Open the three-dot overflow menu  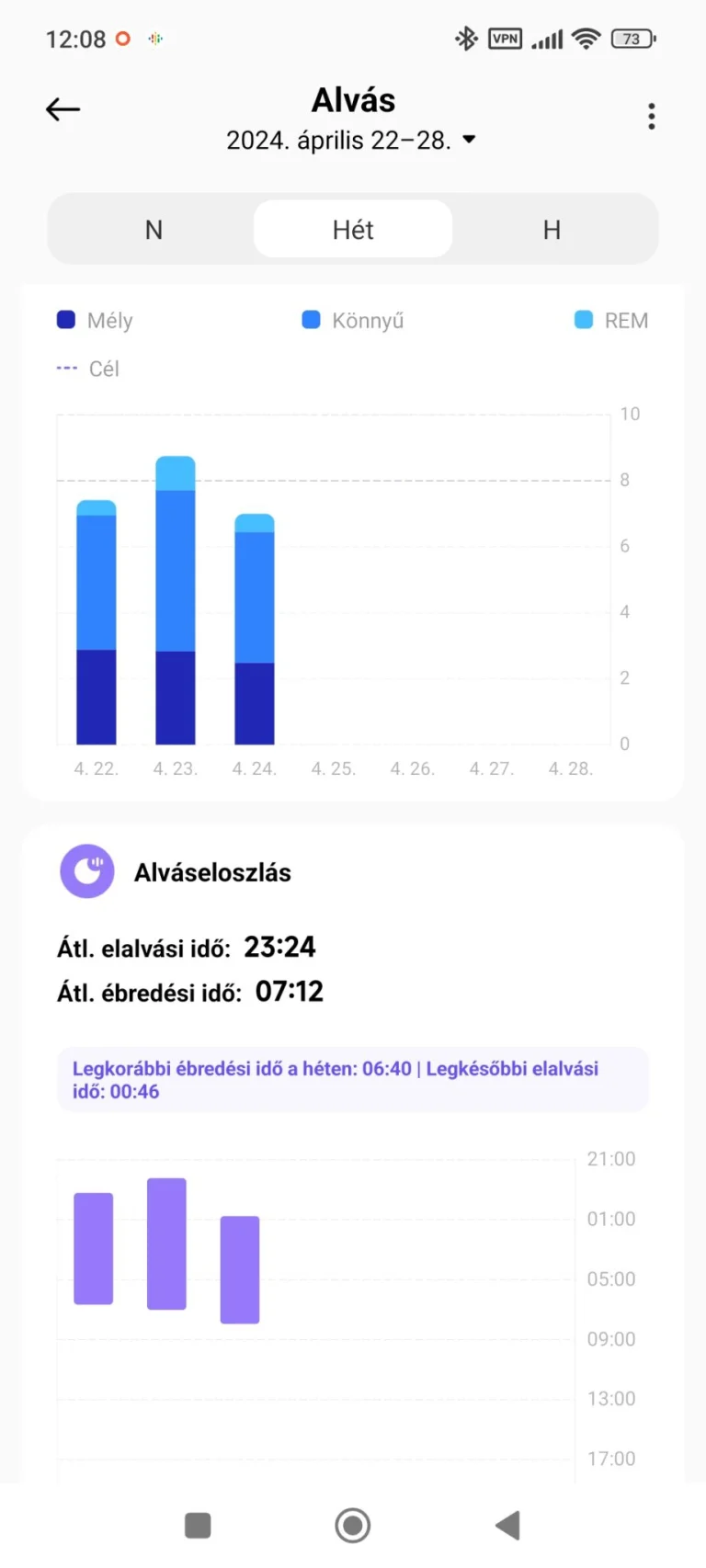pyautogui.click(x=651, y=116)
